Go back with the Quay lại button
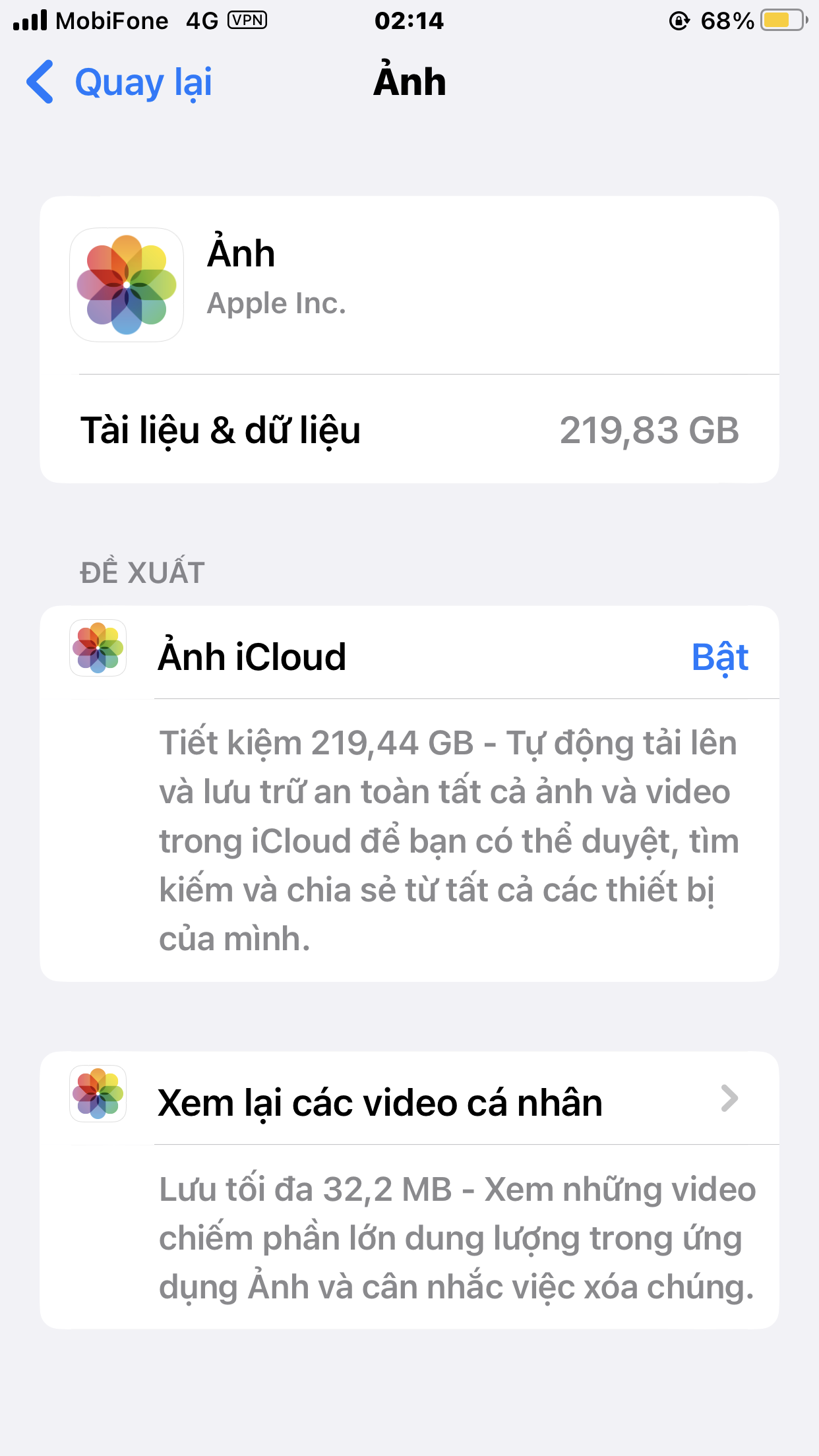This screenshot has width=819, height=1456. [x=120, y=83]
